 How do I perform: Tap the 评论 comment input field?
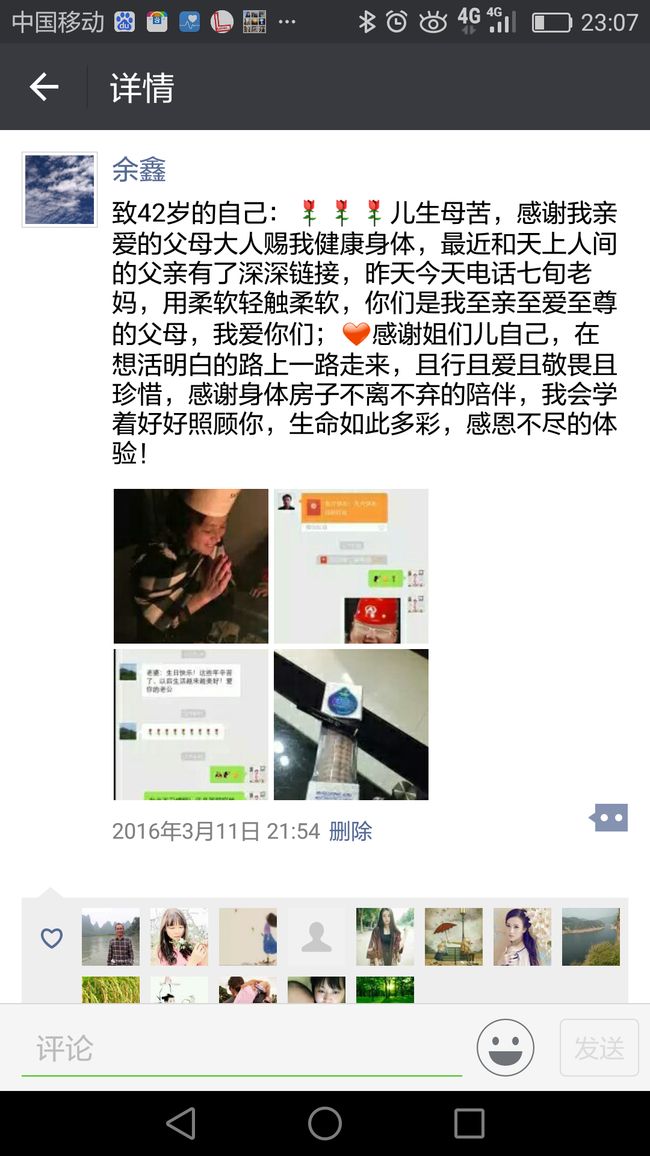click(242, 1048)
